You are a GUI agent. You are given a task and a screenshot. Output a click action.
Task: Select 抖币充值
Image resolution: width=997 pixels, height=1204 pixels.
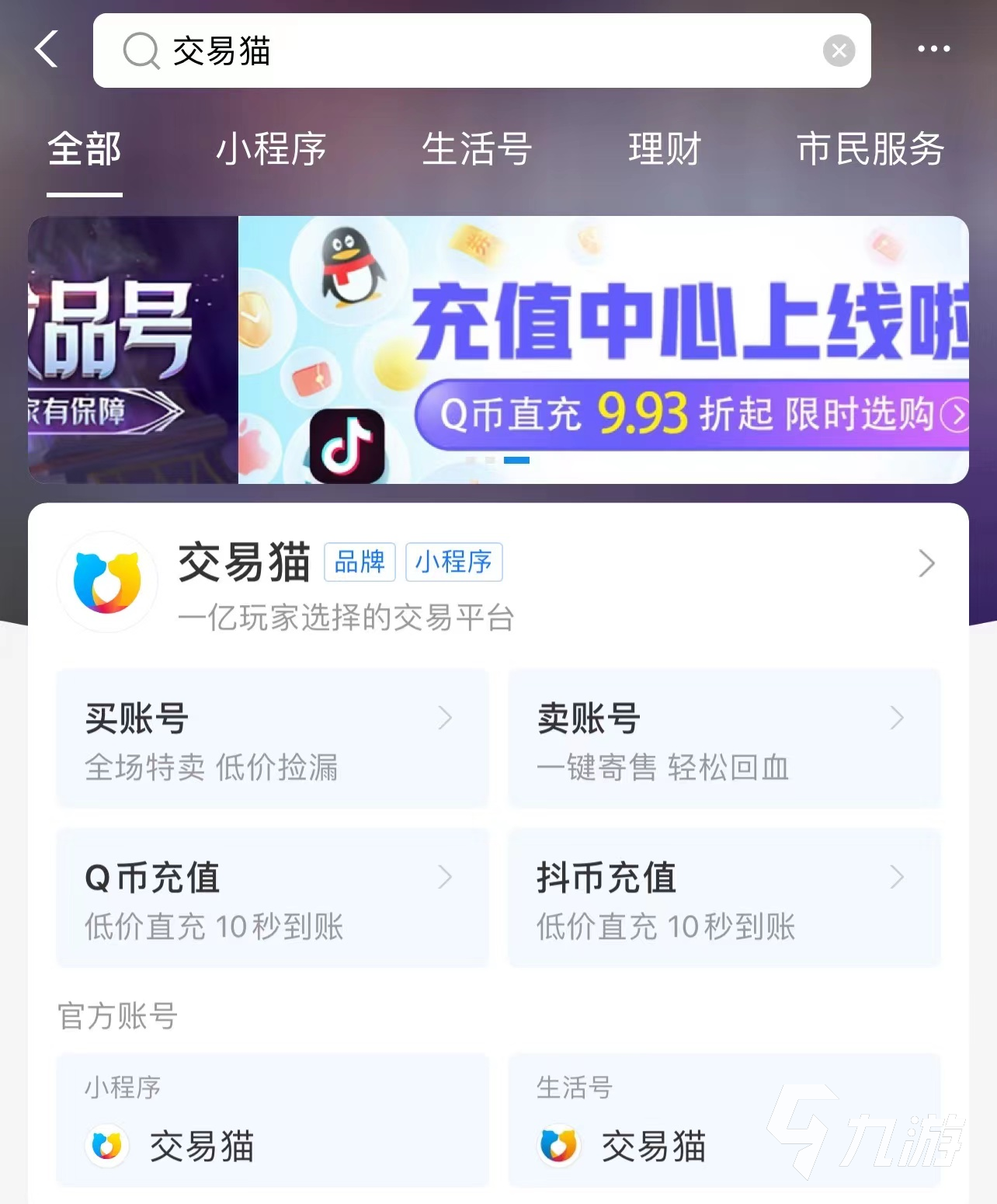724,898
